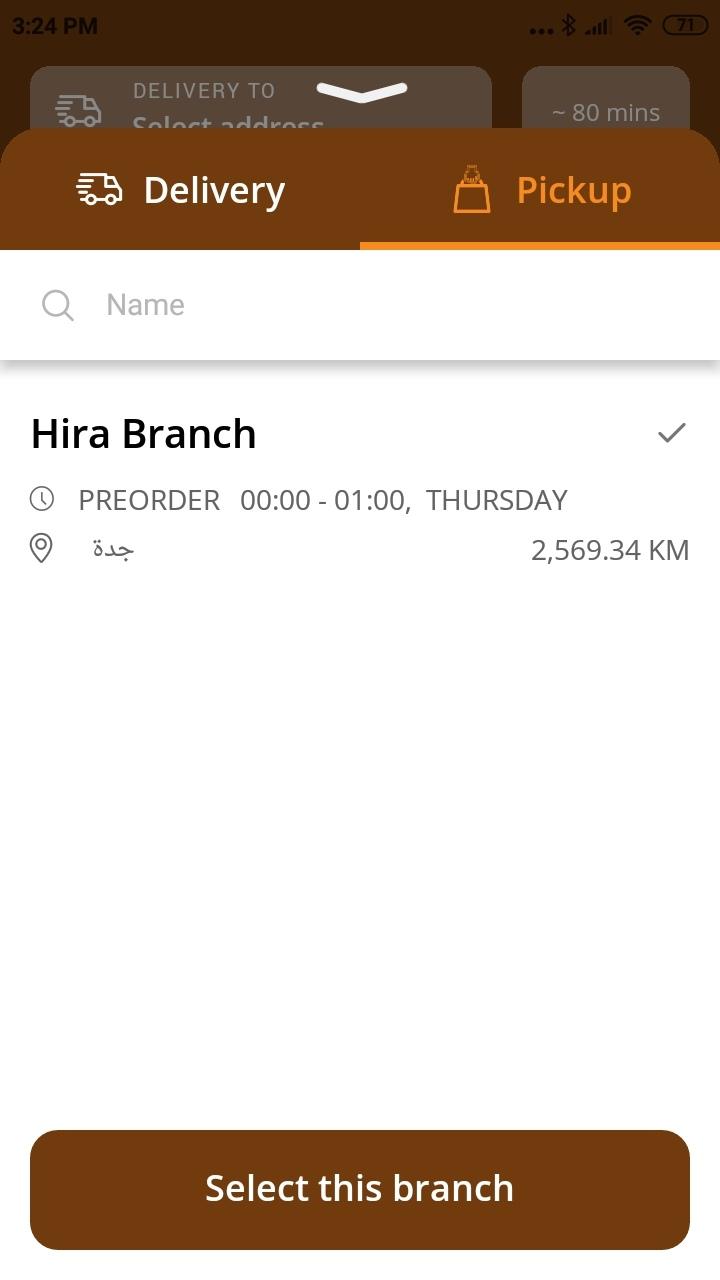Select the Hira Branch row

point(360,490)
